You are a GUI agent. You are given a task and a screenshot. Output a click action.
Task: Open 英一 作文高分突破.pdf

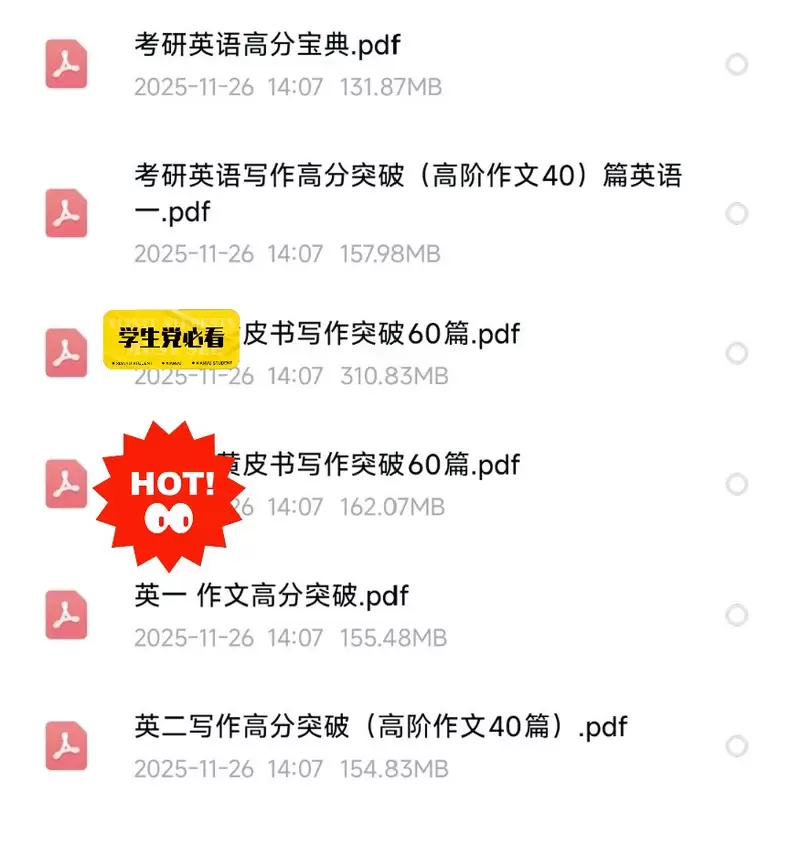[x=270, y=596]
